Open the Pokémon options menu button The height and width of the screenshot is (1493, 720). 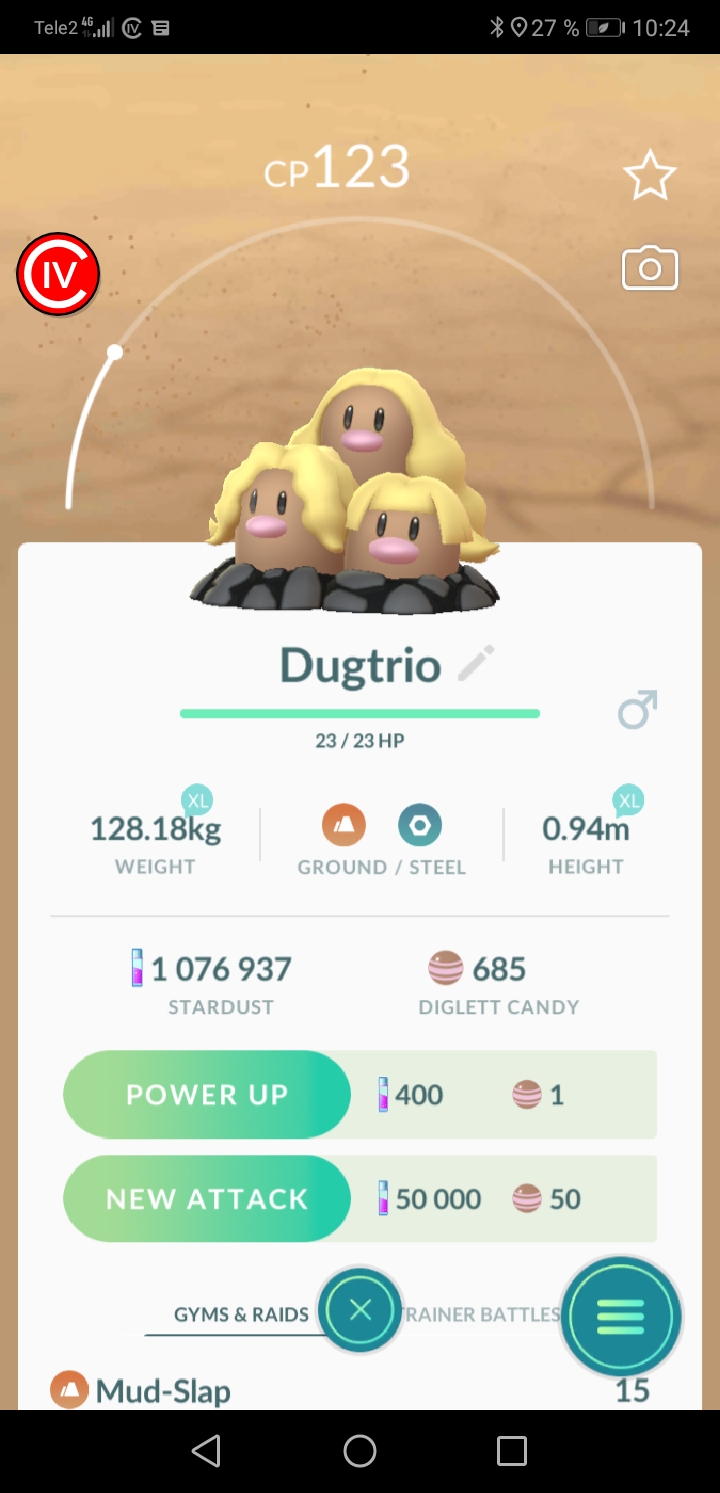coord(621,1317)
